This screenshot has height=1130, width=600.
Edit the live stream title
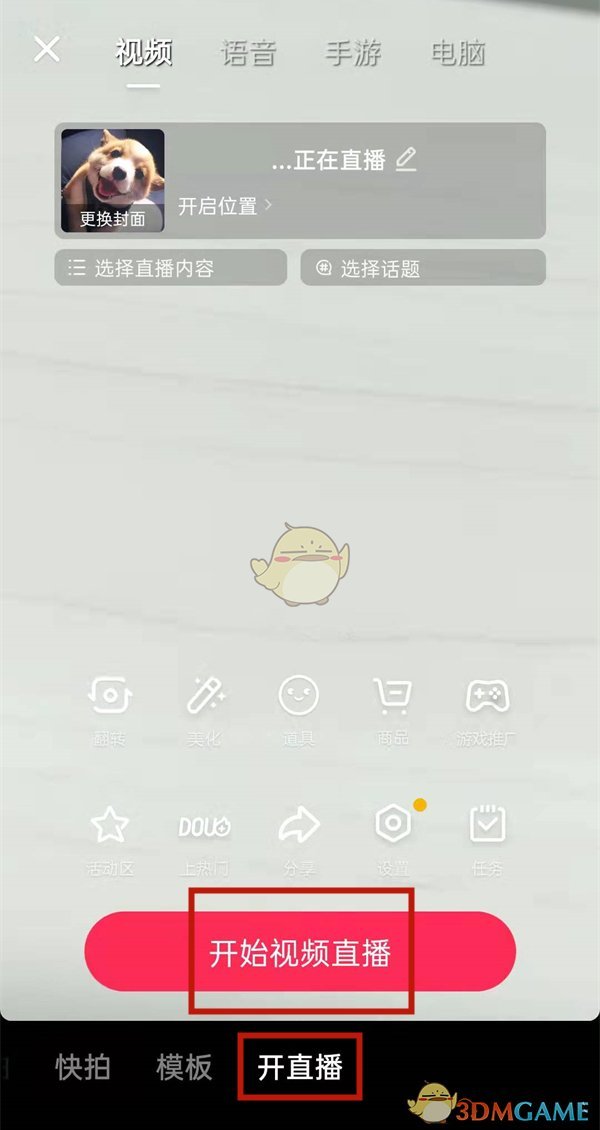pyautogui.click(x=405, y=160)
